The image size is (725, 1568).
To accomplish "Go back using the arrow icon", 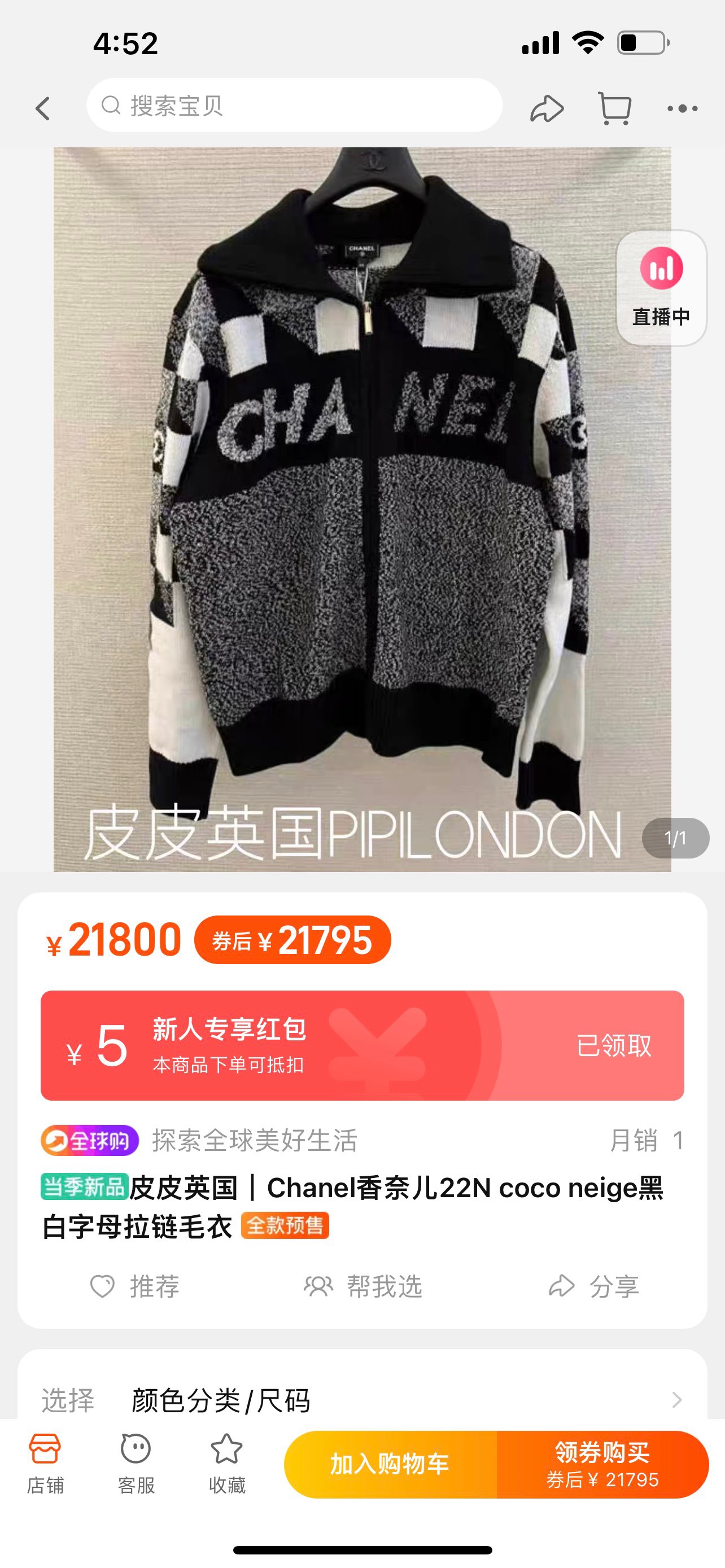I will [42, 109].
